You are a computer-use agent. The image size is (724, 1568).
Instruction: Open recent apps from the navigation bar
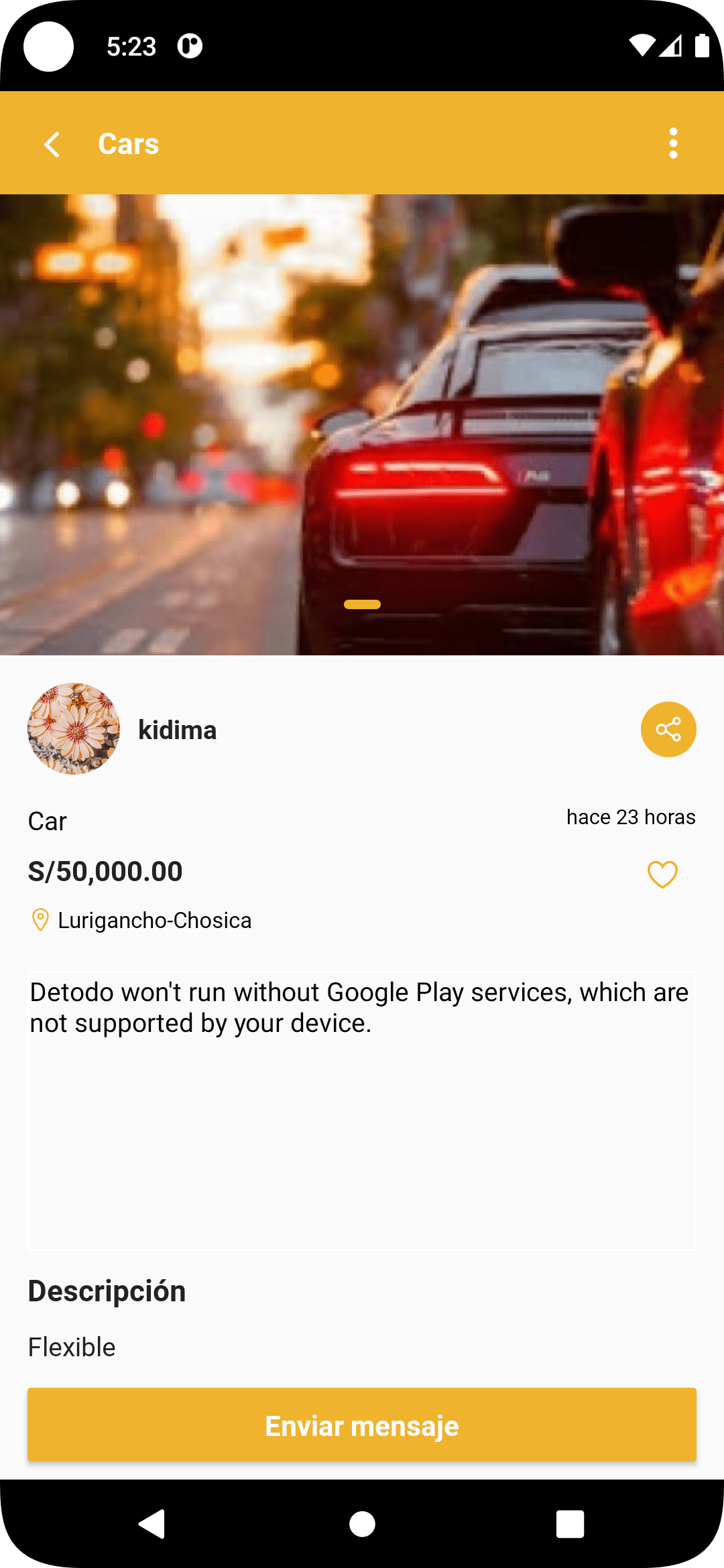[x=570, y=1524]
